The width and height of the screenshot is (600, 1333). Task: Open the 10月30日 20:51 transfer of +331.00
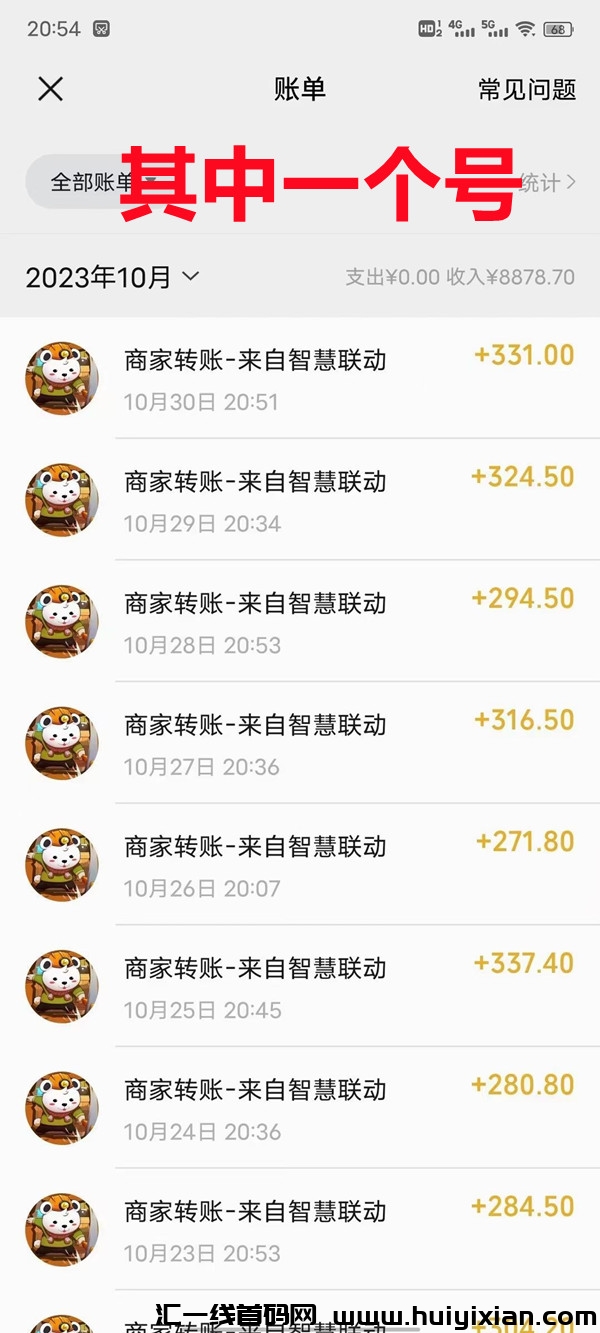point(300,379)
